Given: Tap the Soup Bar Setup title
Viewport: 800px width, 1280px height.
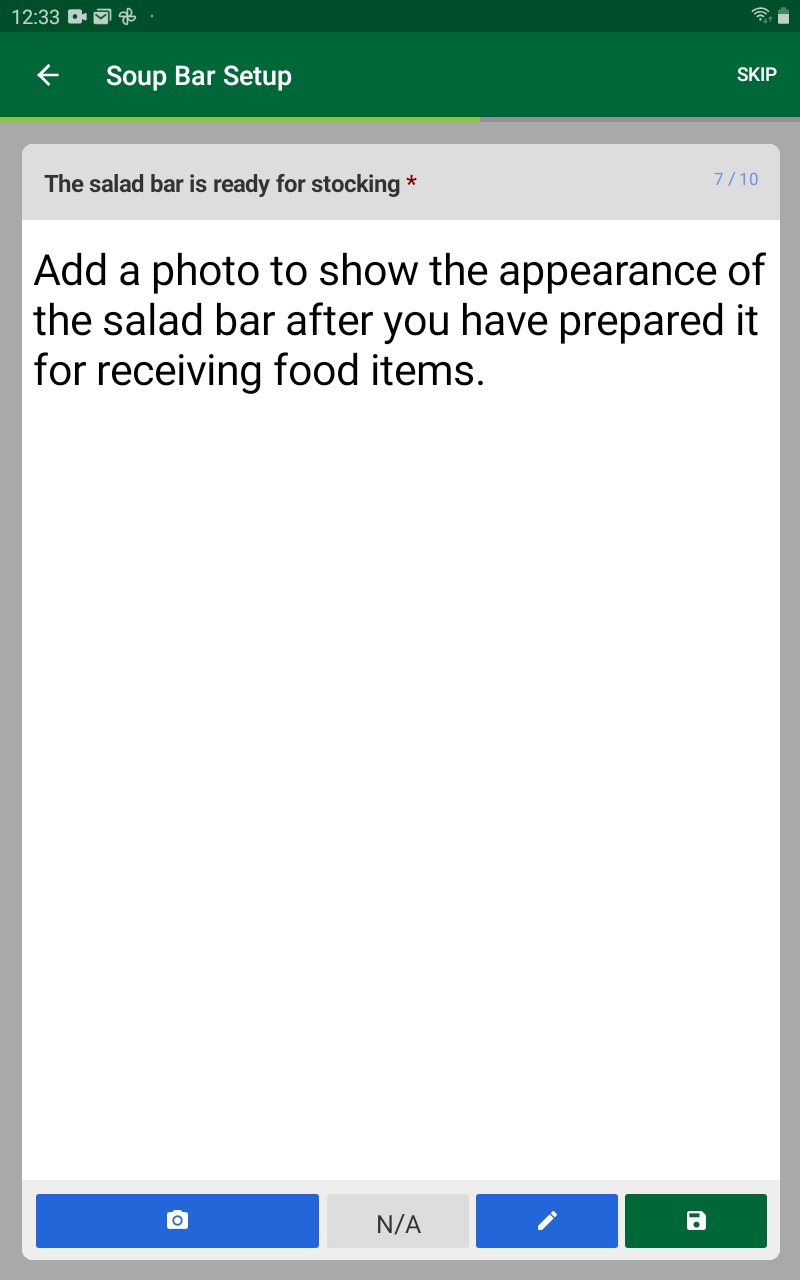Looking at the screenshot, I should (198, 75).
